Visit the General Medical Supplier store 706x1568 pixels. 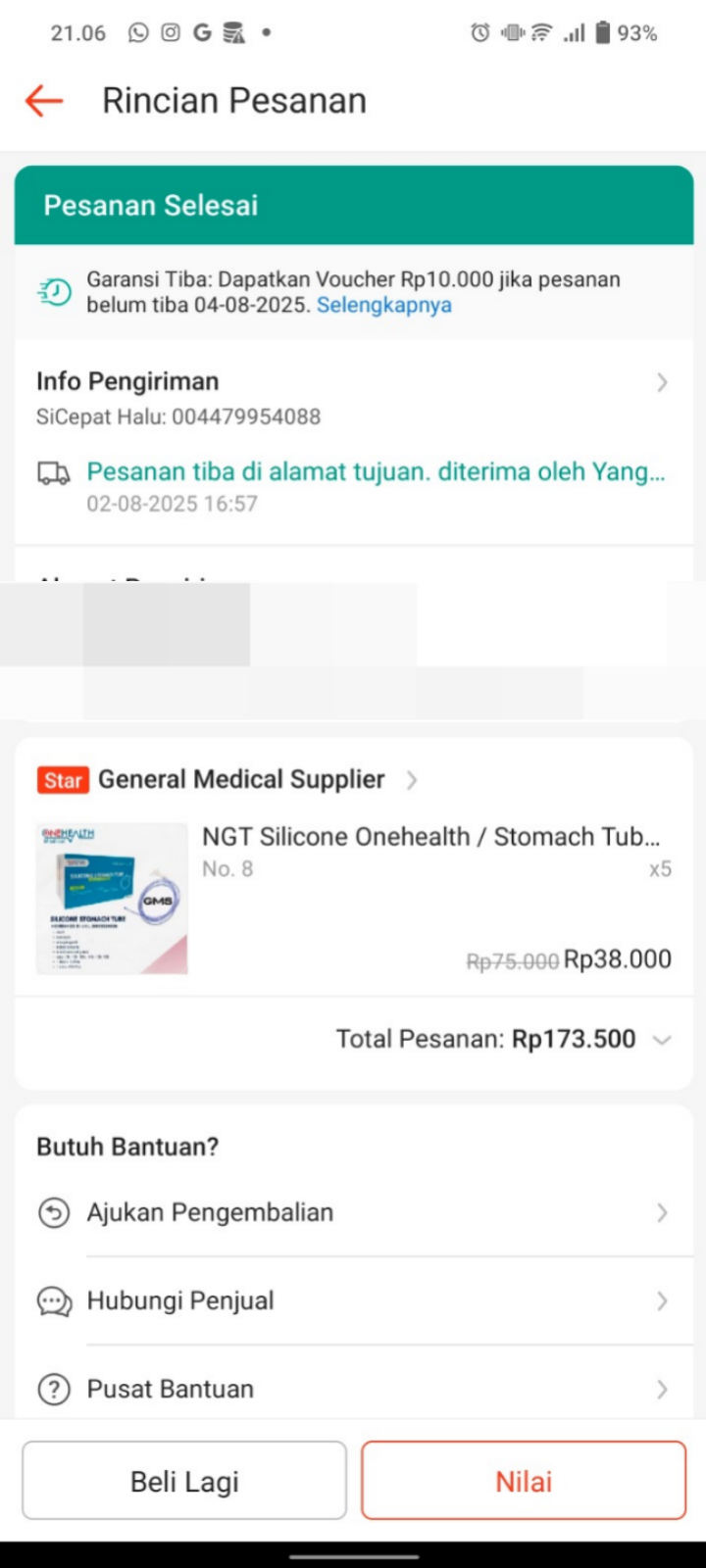241,780
